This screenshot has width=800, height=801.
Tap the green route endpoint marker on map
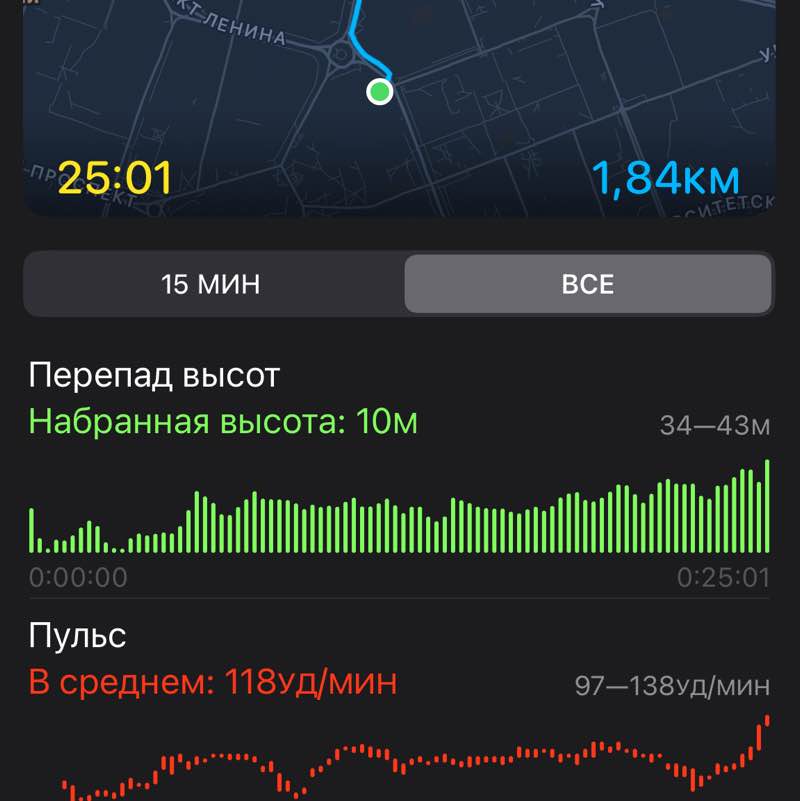coord(379,91)
